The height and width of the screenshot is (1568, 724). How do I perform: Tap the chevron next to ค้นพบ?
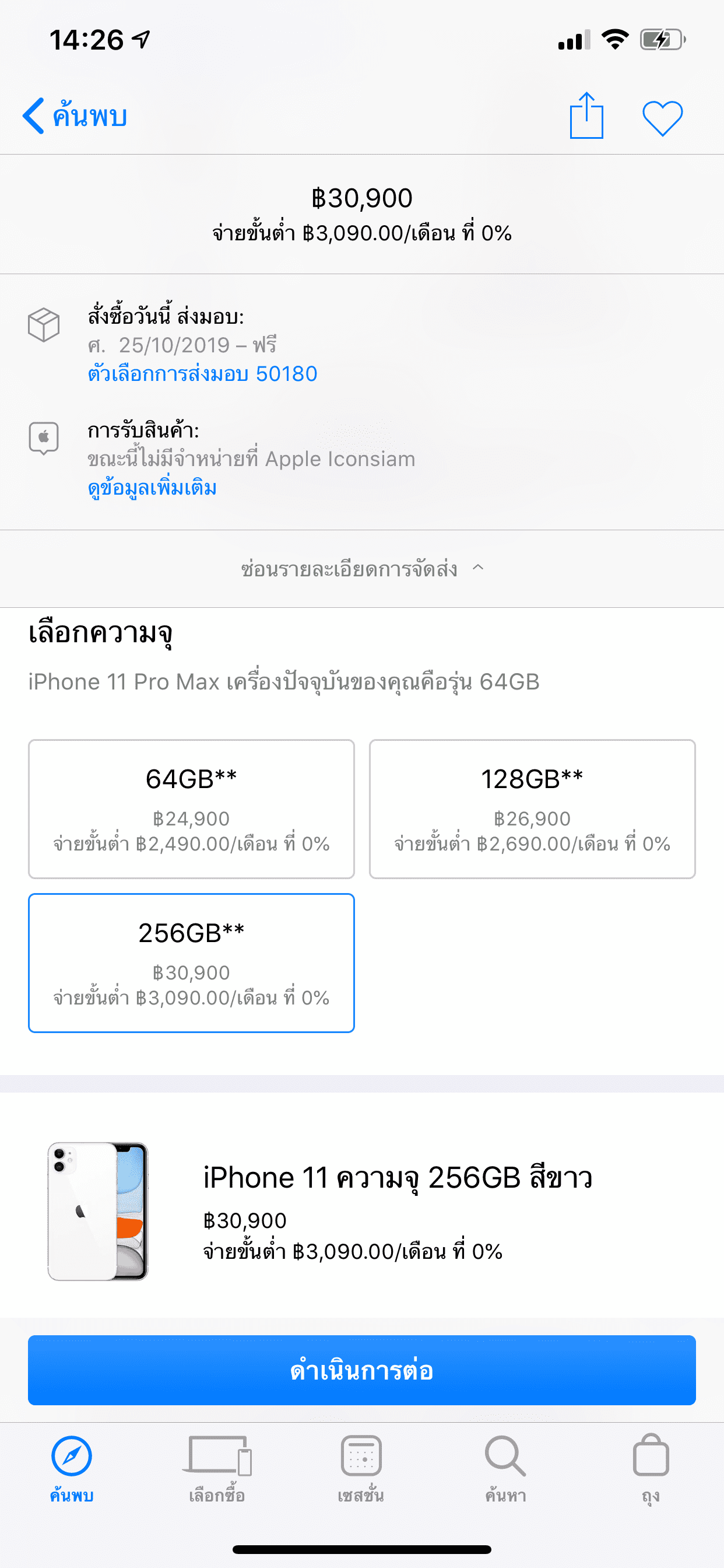(33, 115)
